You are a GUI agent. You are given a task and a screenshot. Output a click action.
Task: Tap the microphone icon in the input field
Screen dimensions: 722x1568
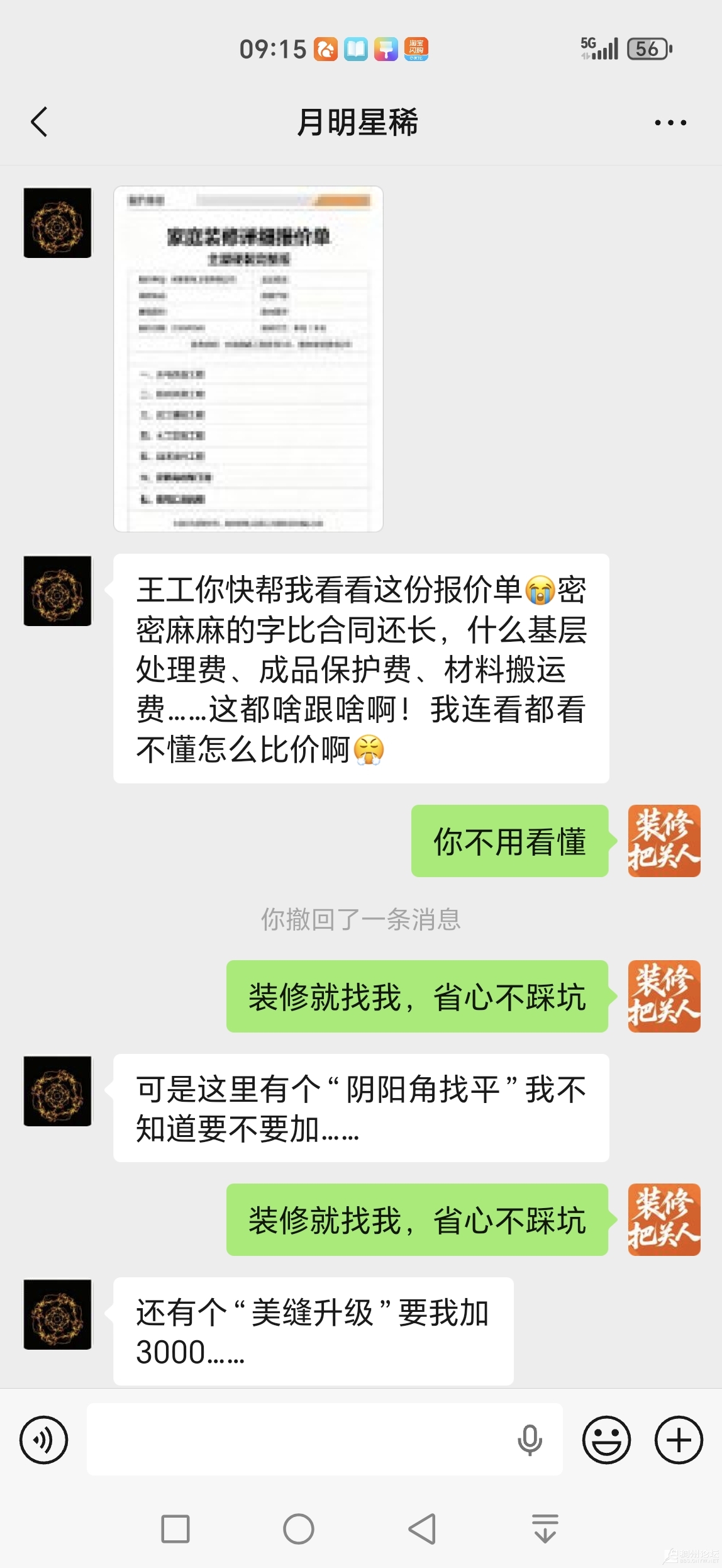point(530,1440)
